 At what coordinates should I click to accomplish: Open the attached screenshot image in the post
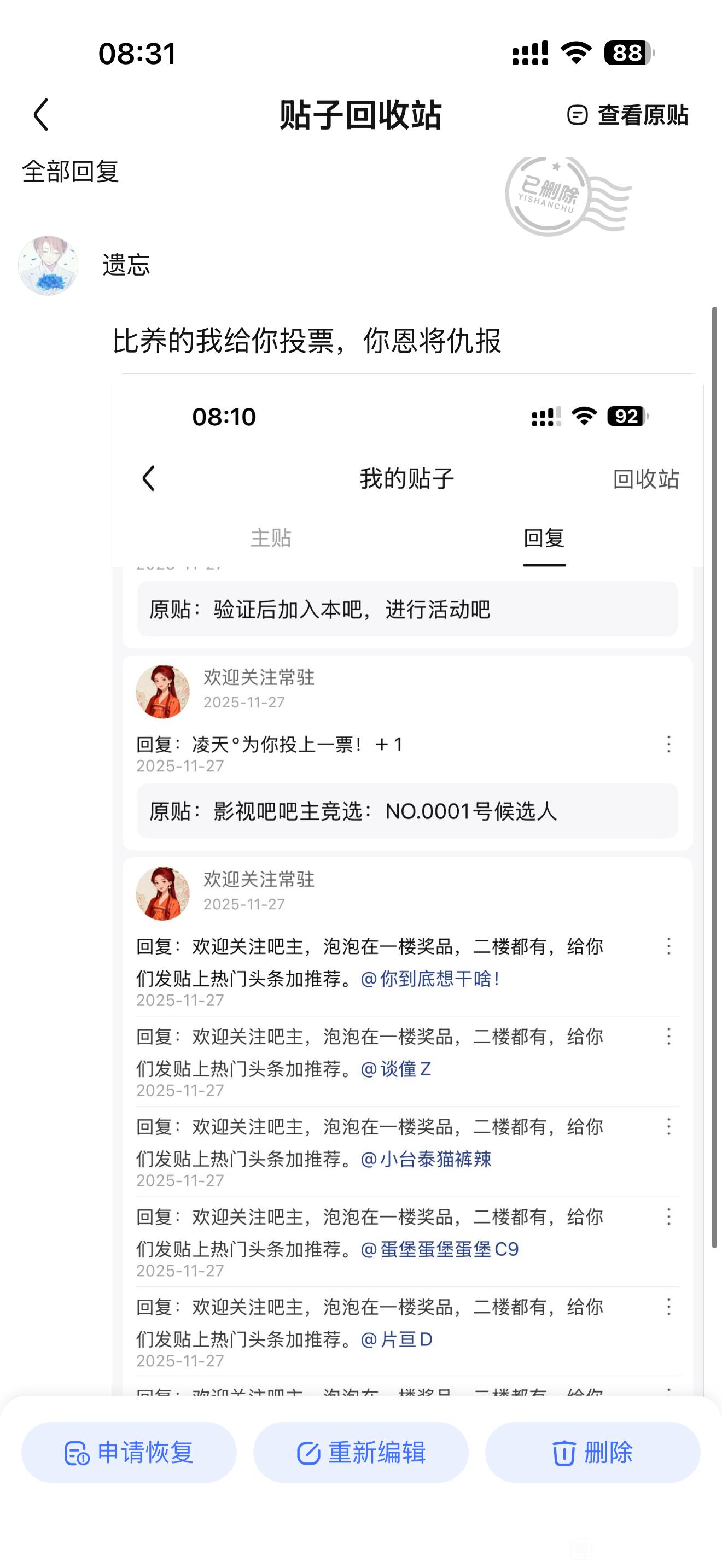point(406,882)
